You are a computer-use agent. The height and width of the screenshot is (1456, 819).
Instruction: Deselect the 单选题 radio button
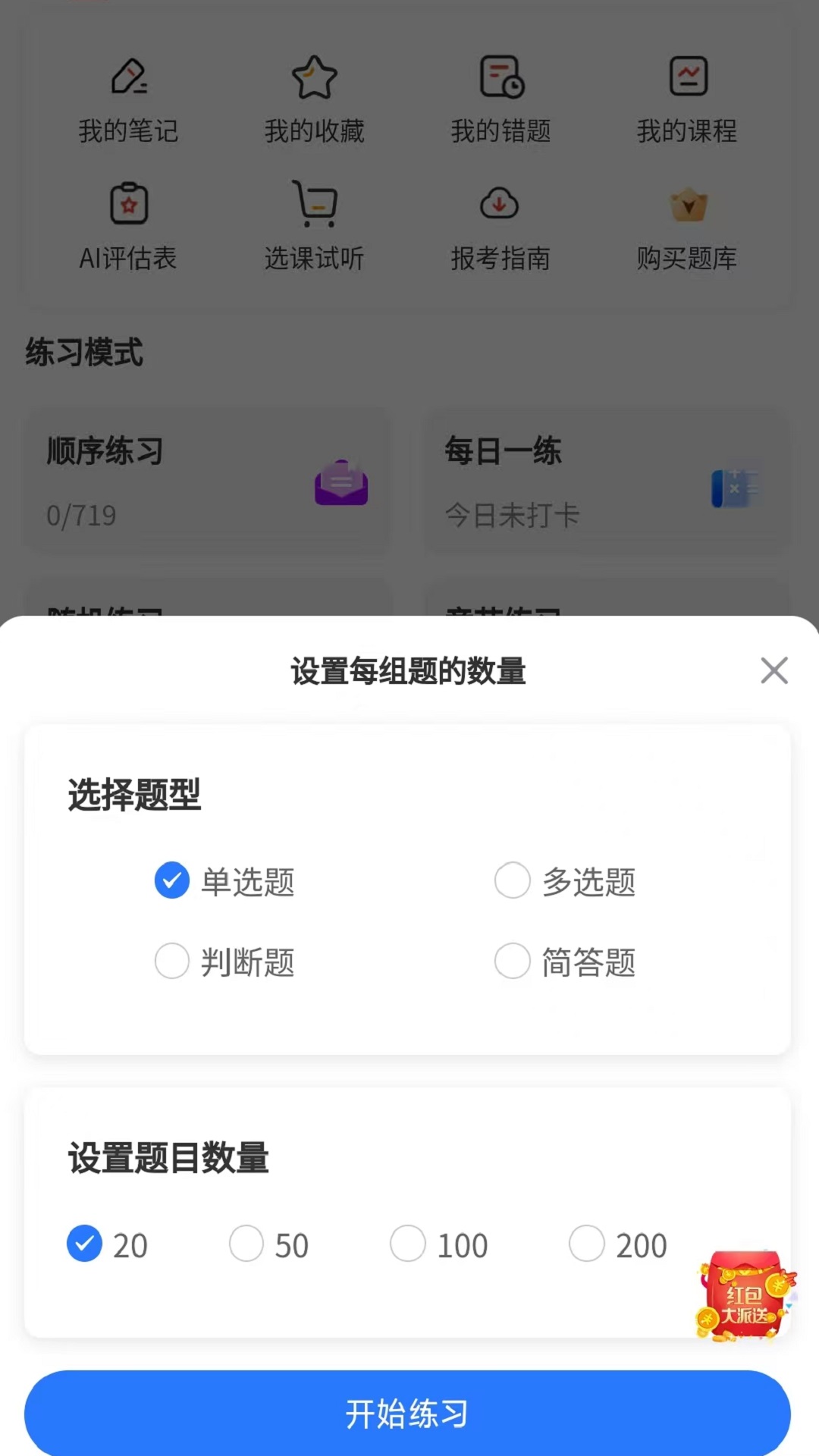tap(172, 881)
